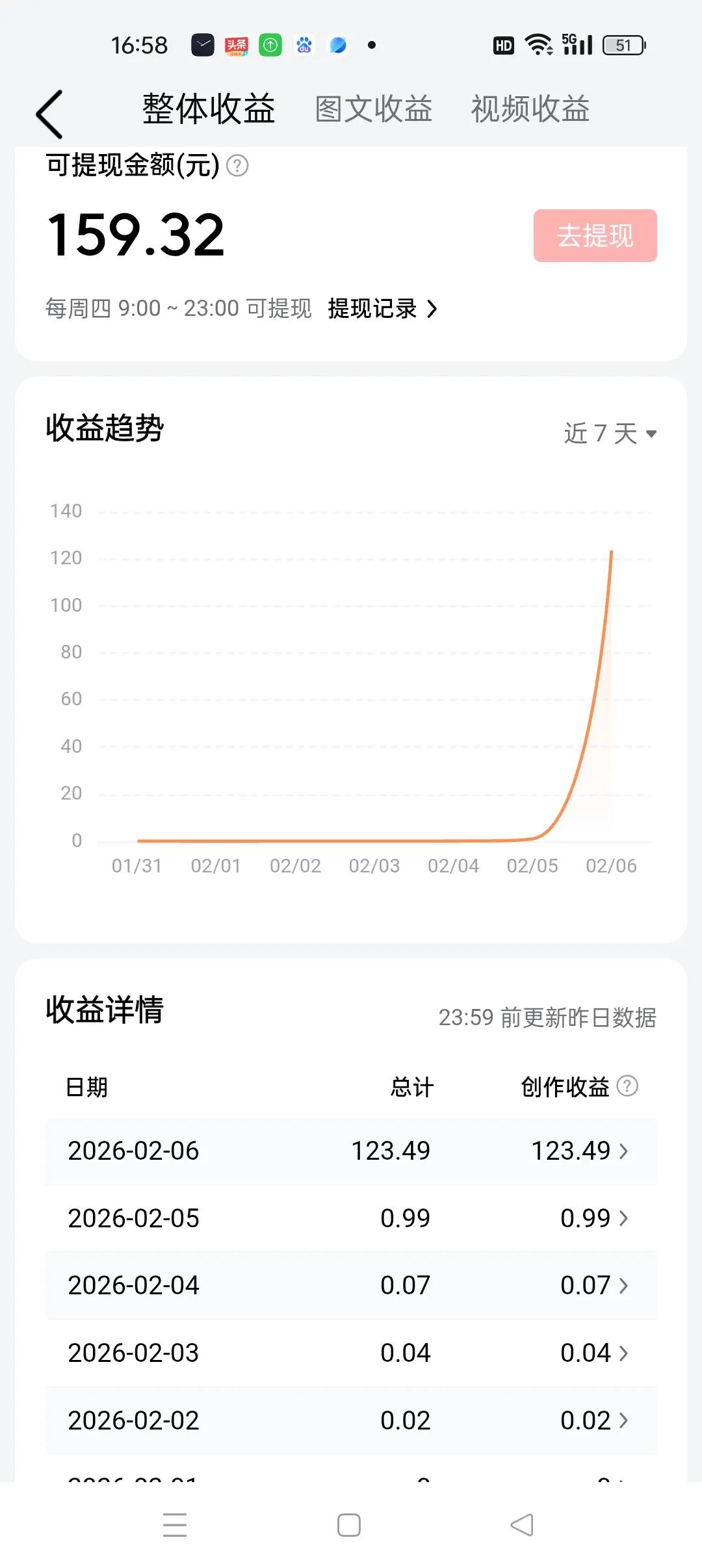This screenshot has width=702, height=1568.
Task: Tap the help icon beside 创作收益
Action: [627, 1086]
